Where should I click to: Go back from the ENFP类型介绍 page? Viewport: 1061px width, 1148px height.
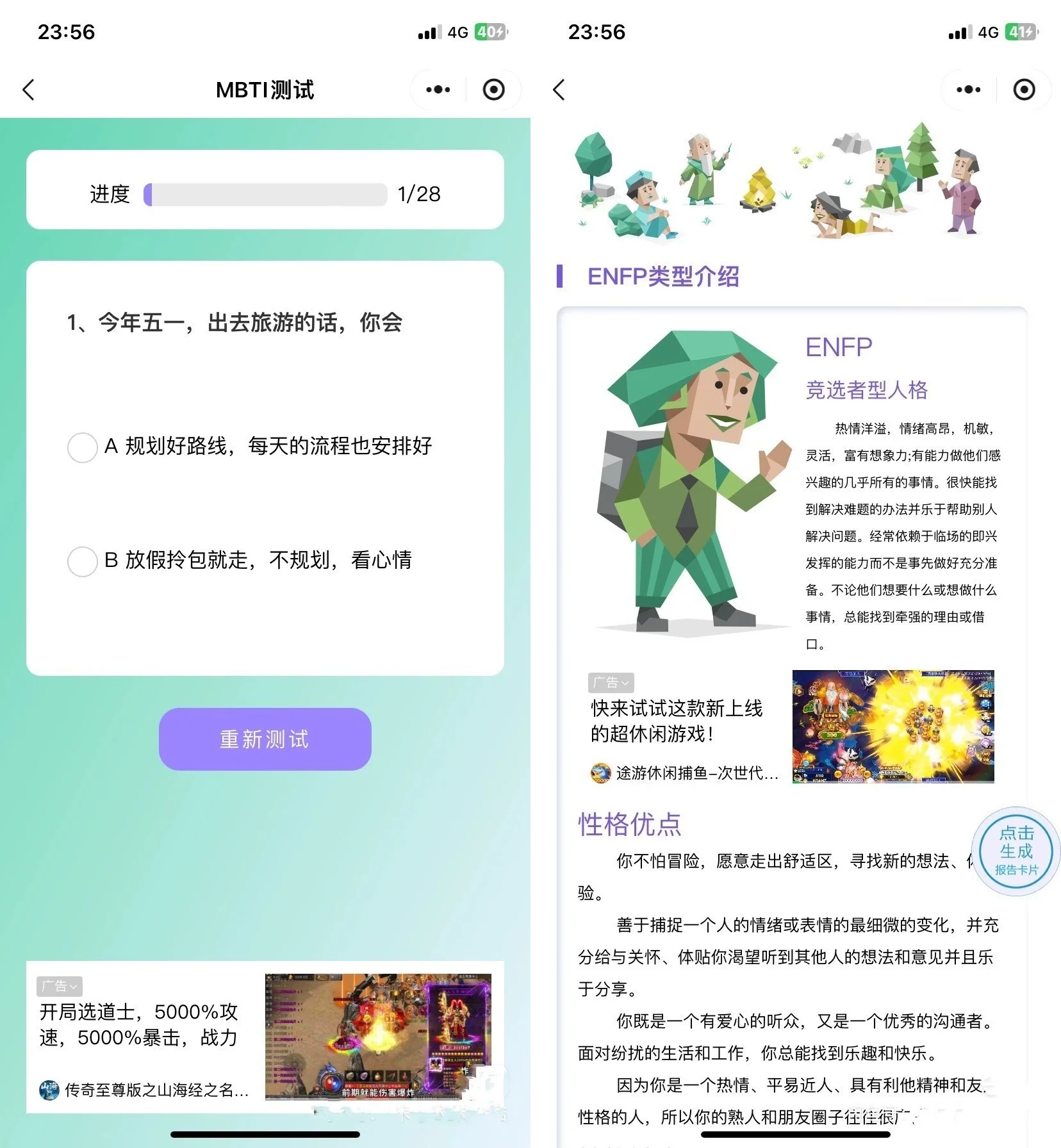559,90
